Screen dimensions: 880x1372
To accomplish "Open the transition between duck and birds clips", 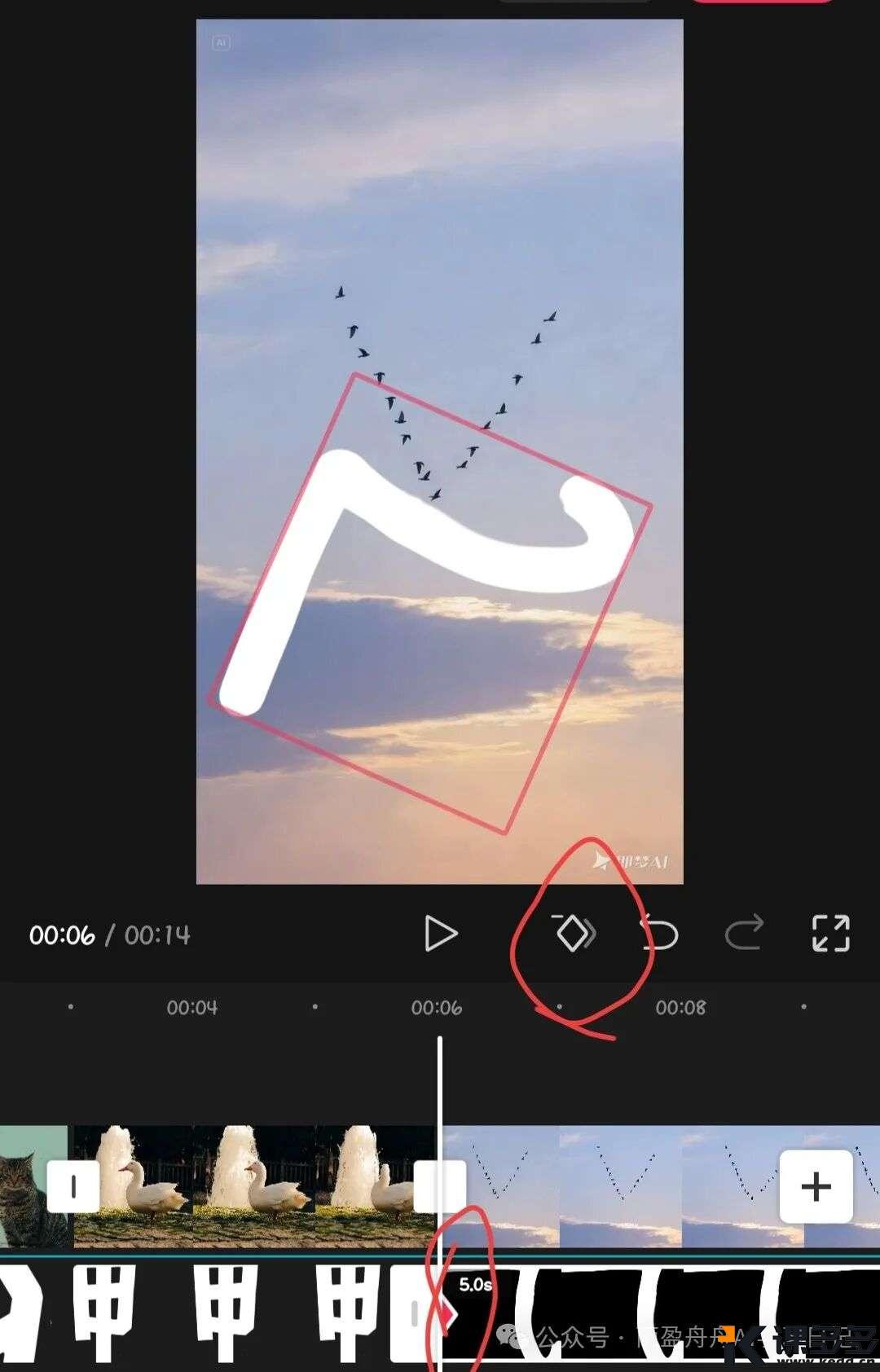I will coord(439,1187).
